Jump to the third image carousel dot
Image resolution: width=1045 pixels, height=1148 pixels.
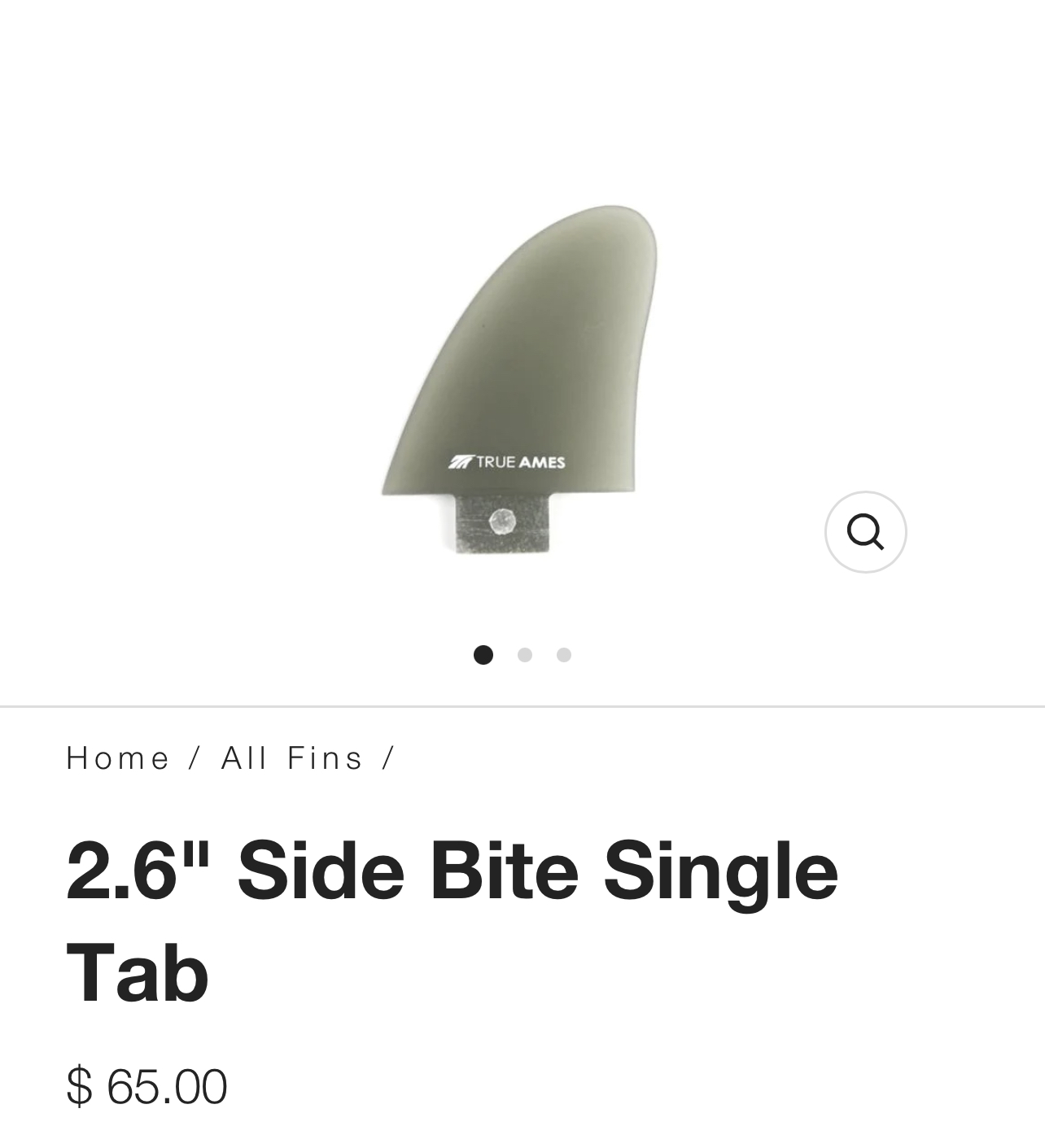pos(564,655)
